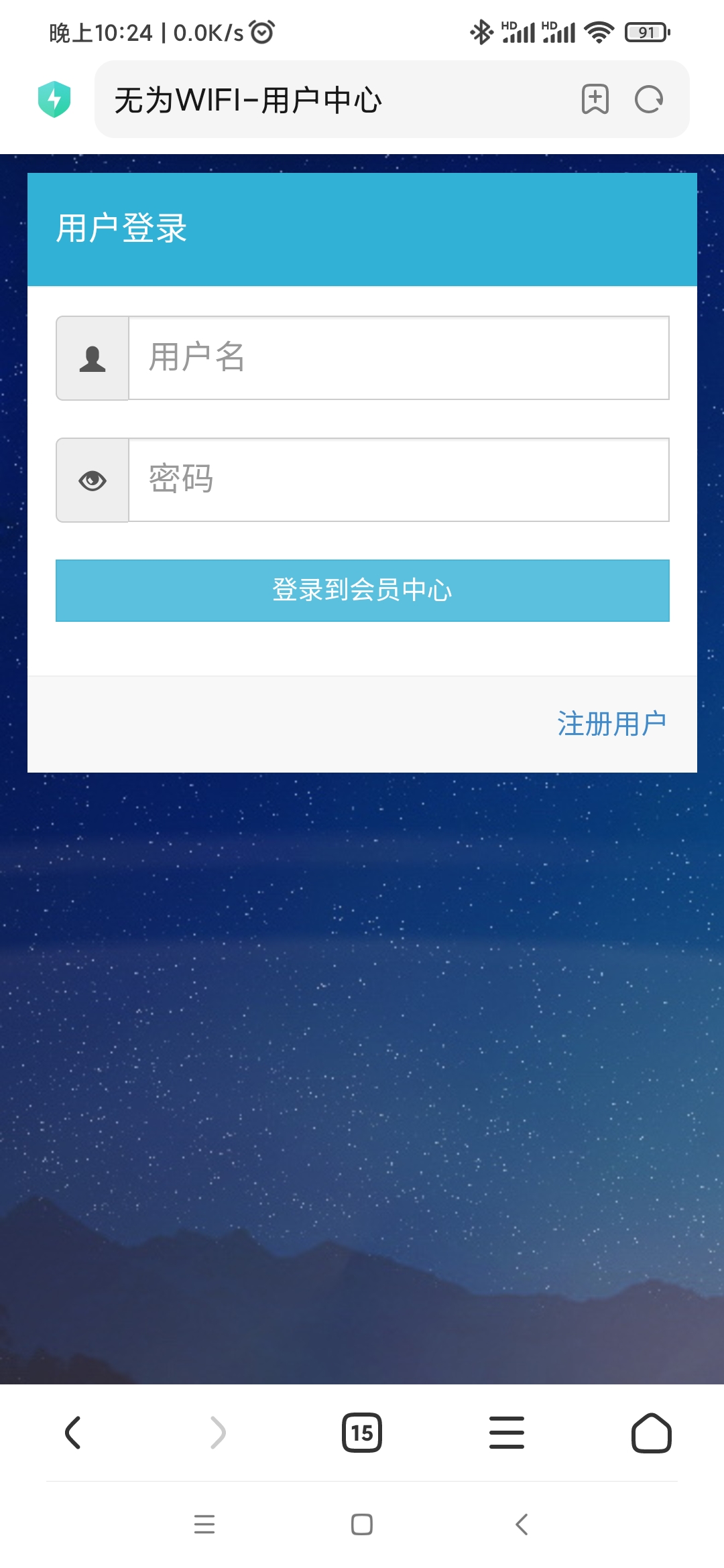Go to the browser home page
Viewport: 724px width, 1568px height.
coord(651,1433)
